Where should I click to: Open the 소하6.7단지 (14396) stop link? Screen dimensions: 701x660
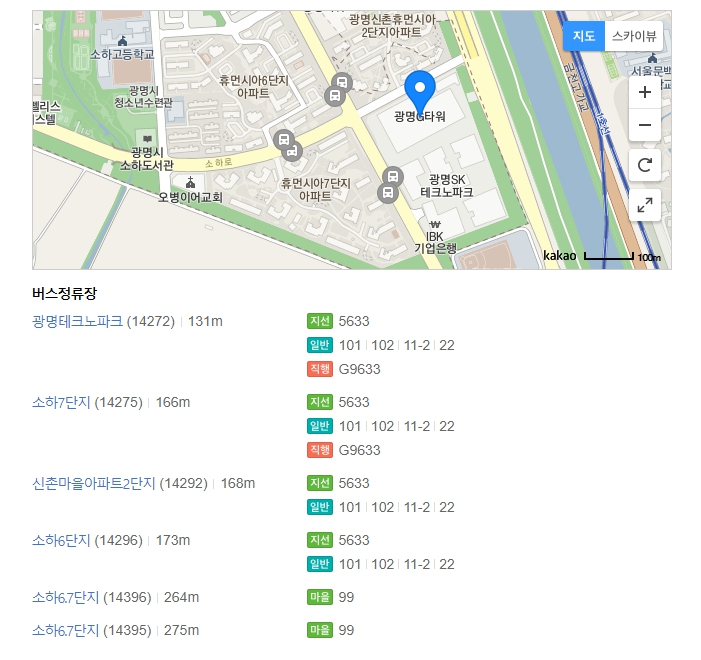[x=66, y=597]
